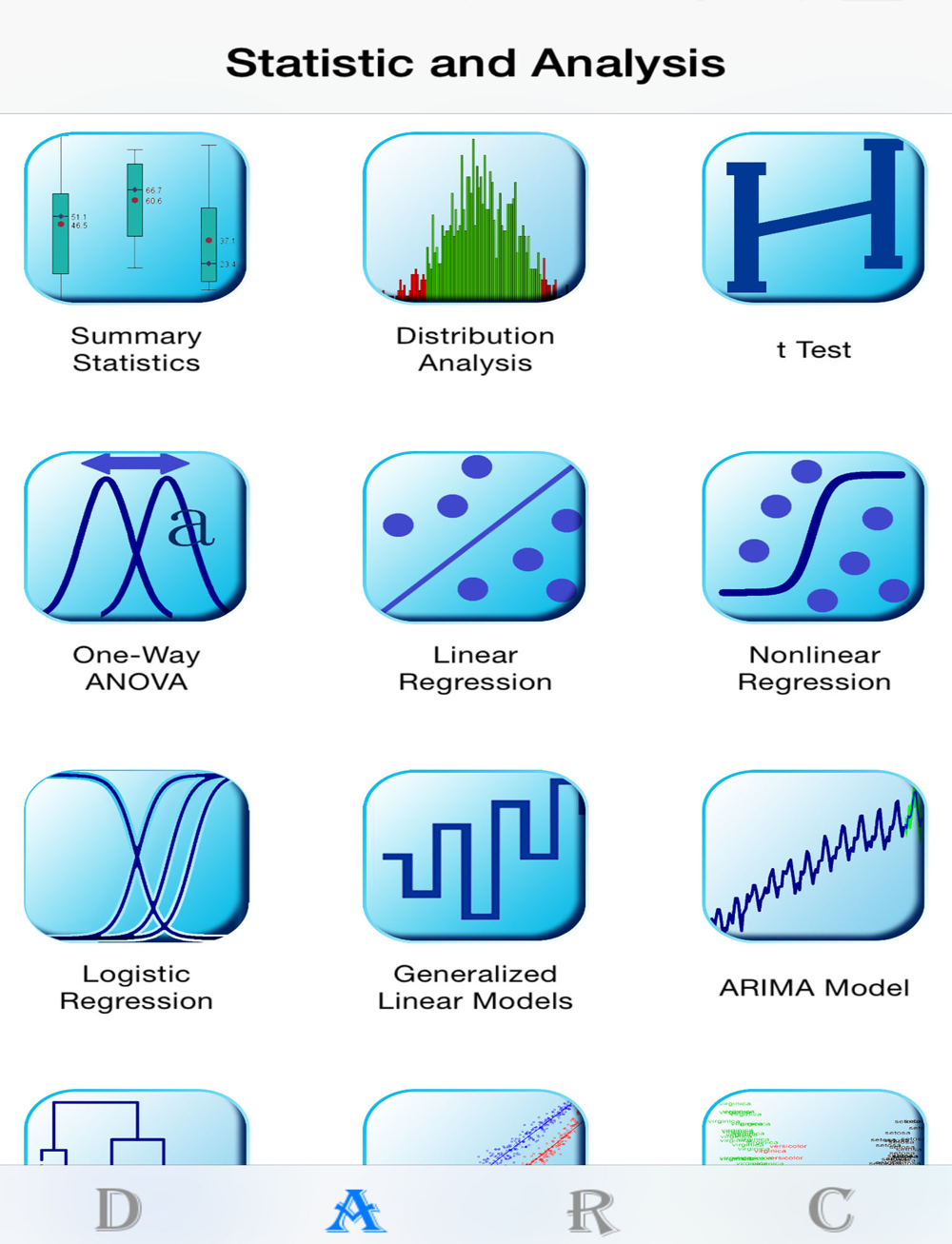Open the dendrogram tile at the bottom
The width and height of the screenshot is (952, 1244).
pyautogui.click(x=136, y=1127)
